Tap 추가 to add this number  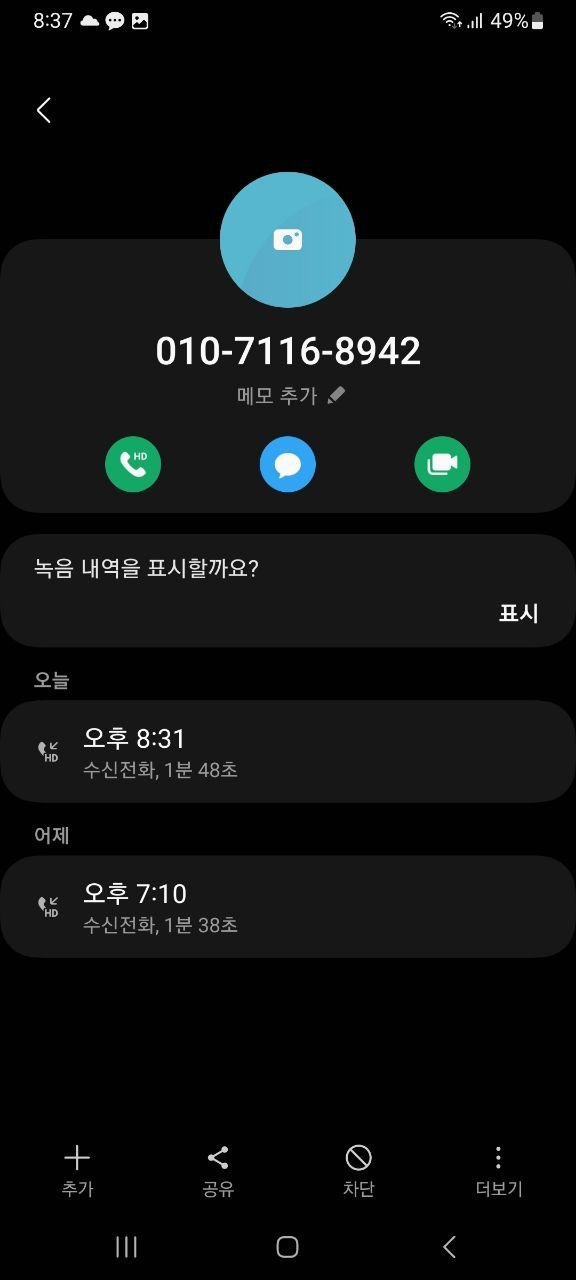[x=77, y=1172]
